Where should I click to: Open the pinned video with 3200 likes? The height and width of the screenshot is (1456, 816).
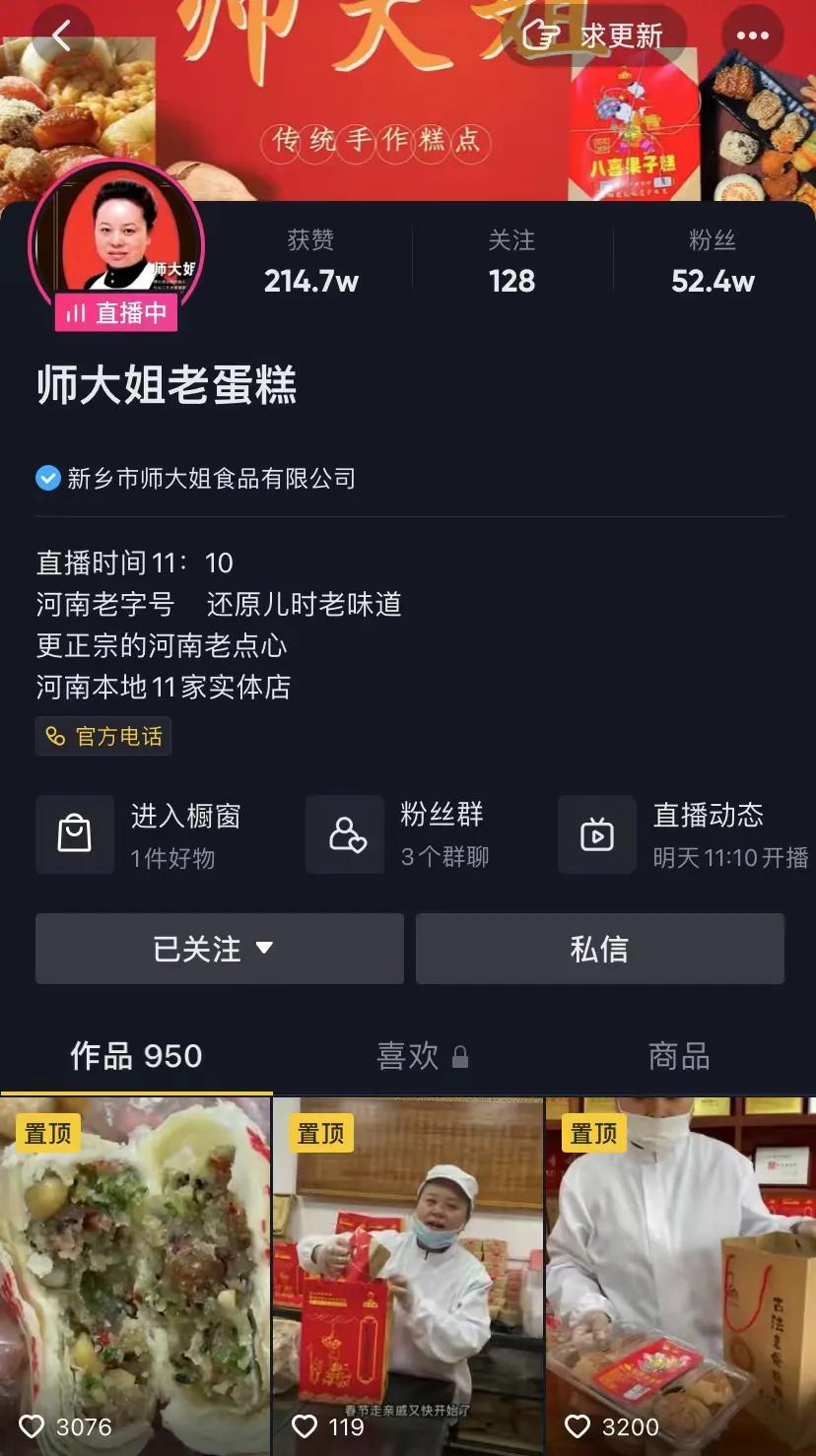tap(681, 1276)
